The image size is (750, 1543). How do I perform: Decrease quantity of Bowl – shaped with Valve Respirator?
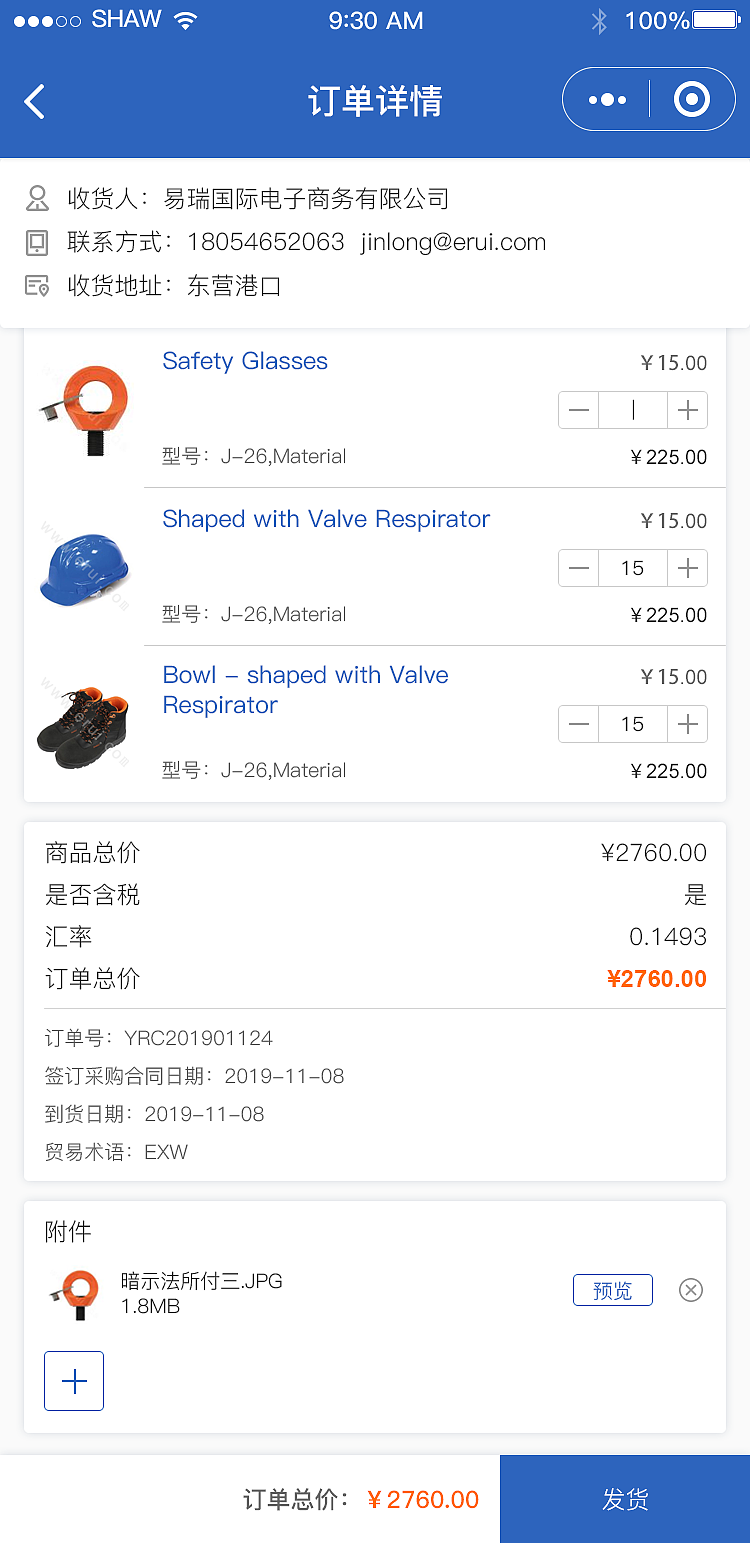click(579, 724)
